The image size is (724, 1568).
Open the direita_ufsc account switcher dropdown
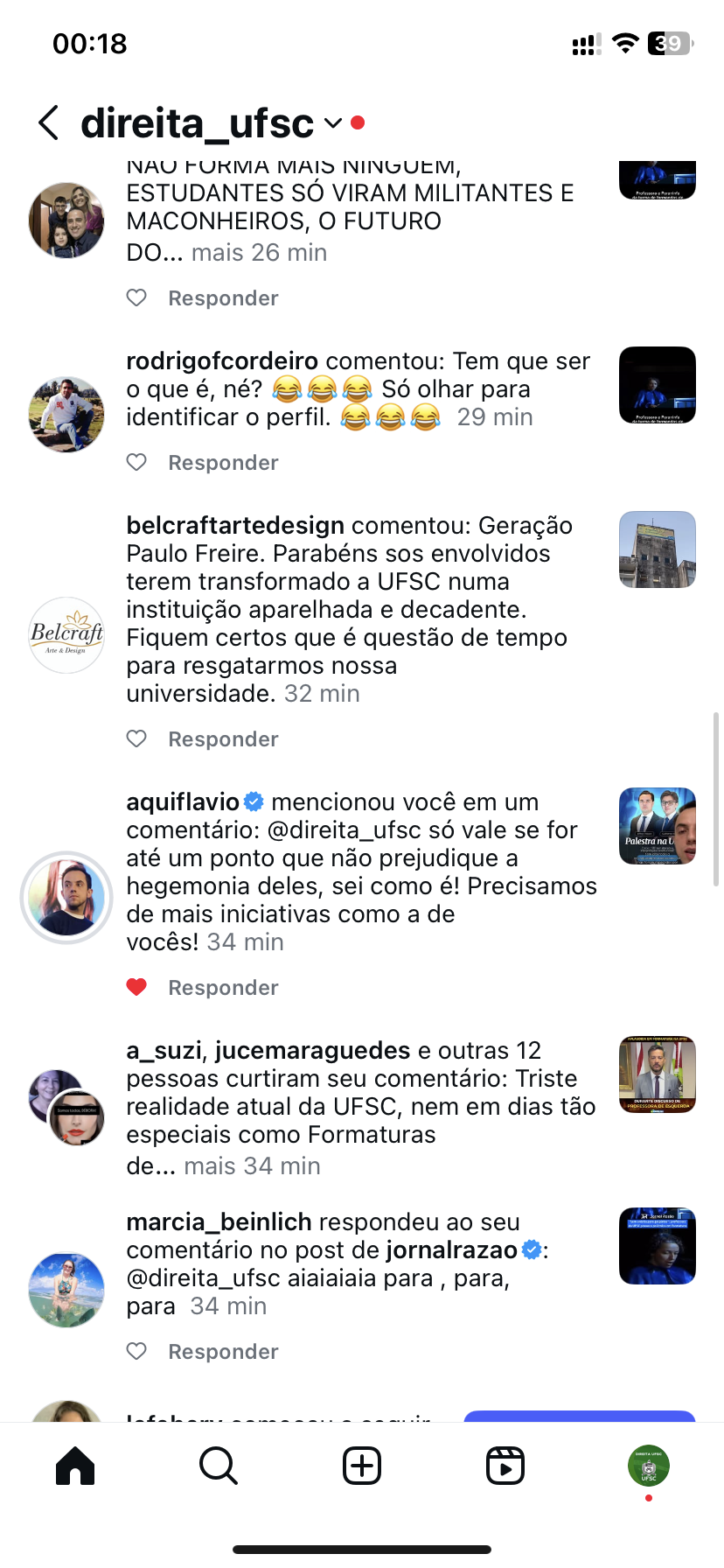click(x=332, y=123)
